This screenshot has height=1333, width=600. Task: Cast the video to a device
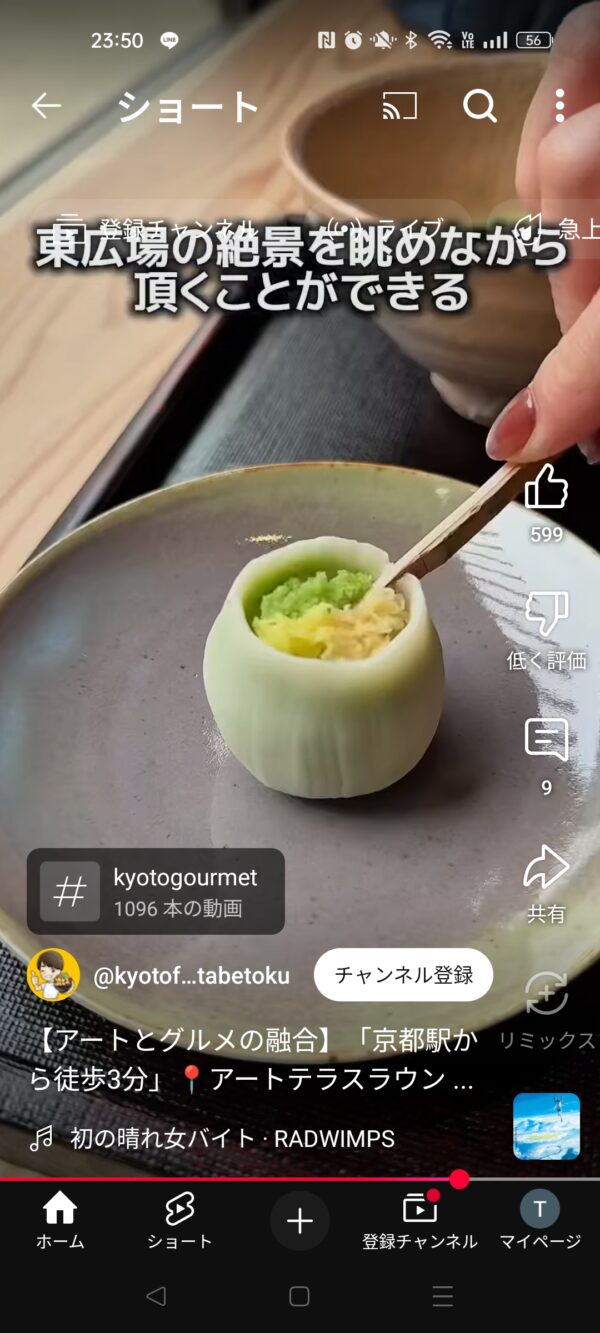coord(399,106)
